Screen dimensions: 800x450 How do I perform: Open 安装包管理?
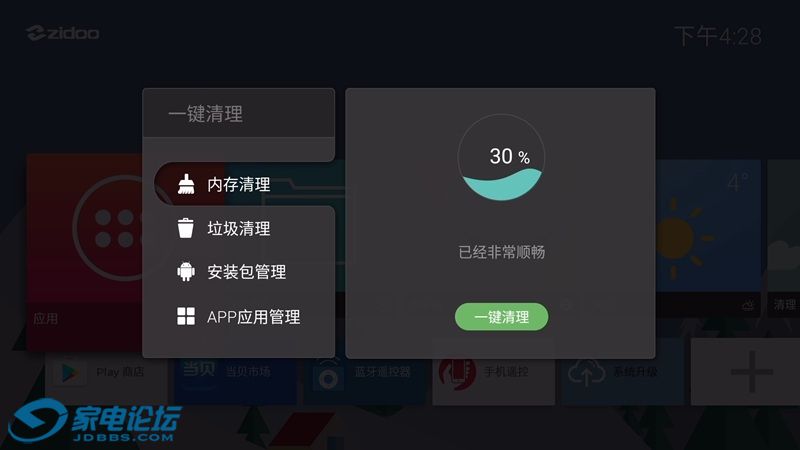246,272
